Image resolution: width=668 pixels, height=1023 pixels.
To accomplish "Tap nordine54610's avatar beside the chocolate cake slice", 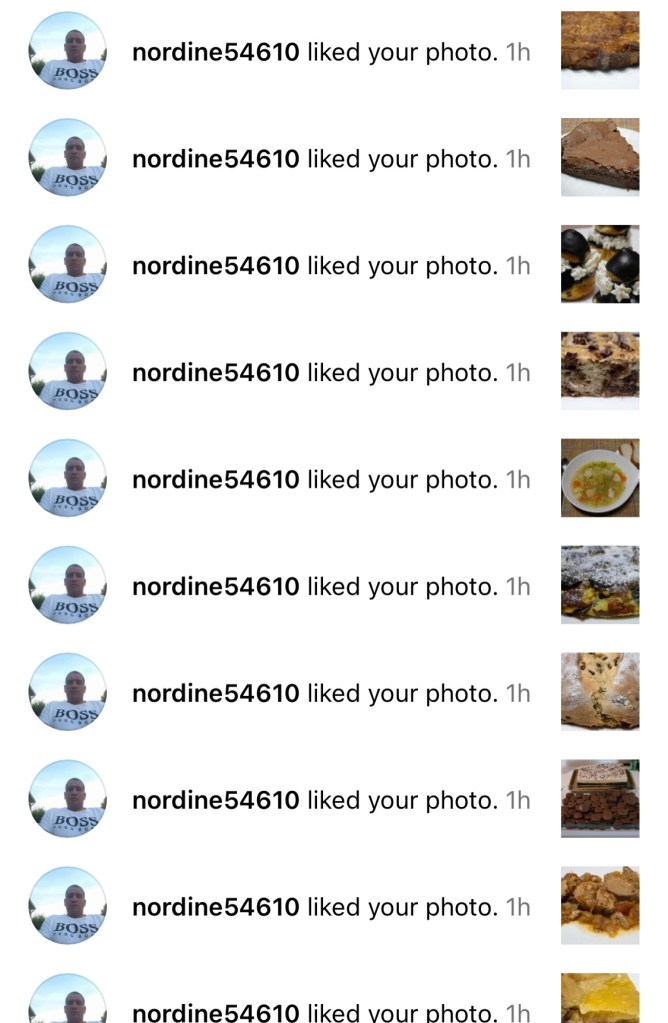I will tap(68, 158).
